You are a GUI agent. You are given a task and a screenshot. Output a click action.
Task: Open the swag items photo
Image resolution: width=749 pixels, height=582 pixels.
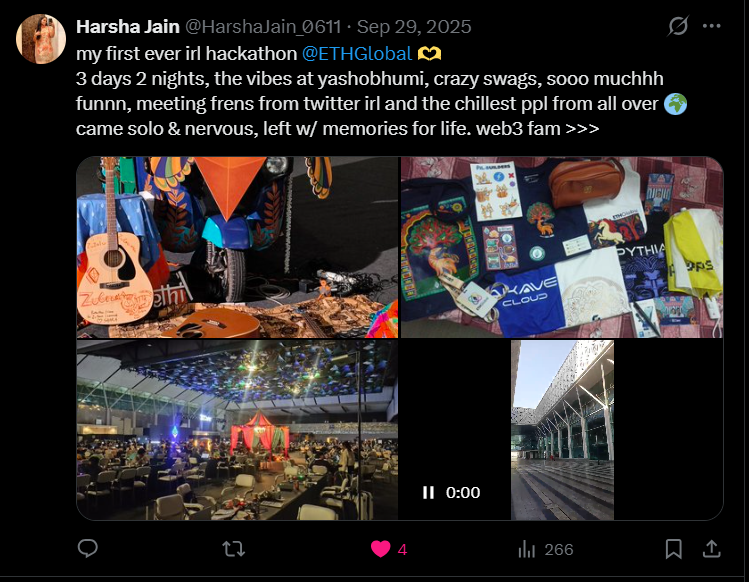(x=561, y=247)
